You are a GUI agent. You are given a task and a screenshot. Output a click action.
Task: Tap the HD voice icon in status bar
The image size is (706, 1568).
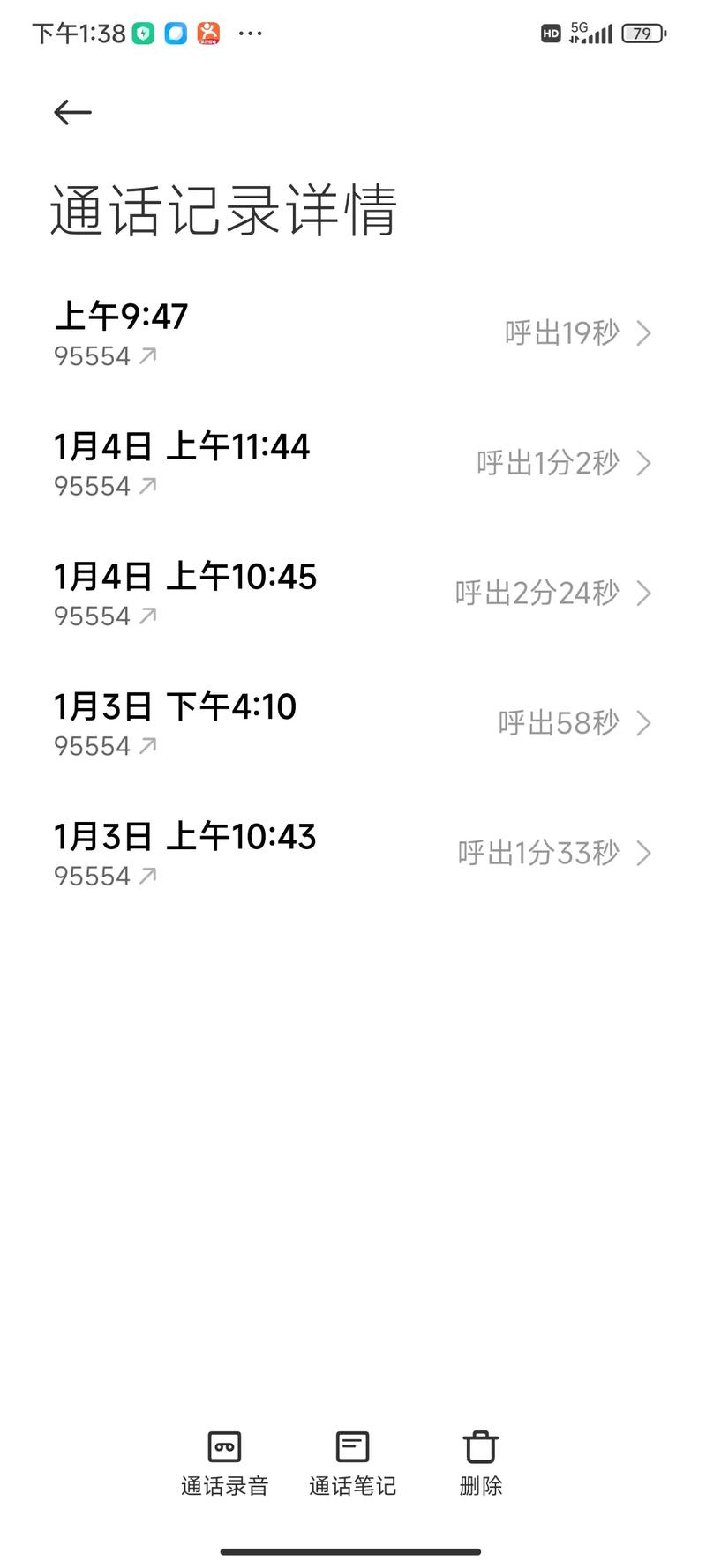click(x=549, y=33)
